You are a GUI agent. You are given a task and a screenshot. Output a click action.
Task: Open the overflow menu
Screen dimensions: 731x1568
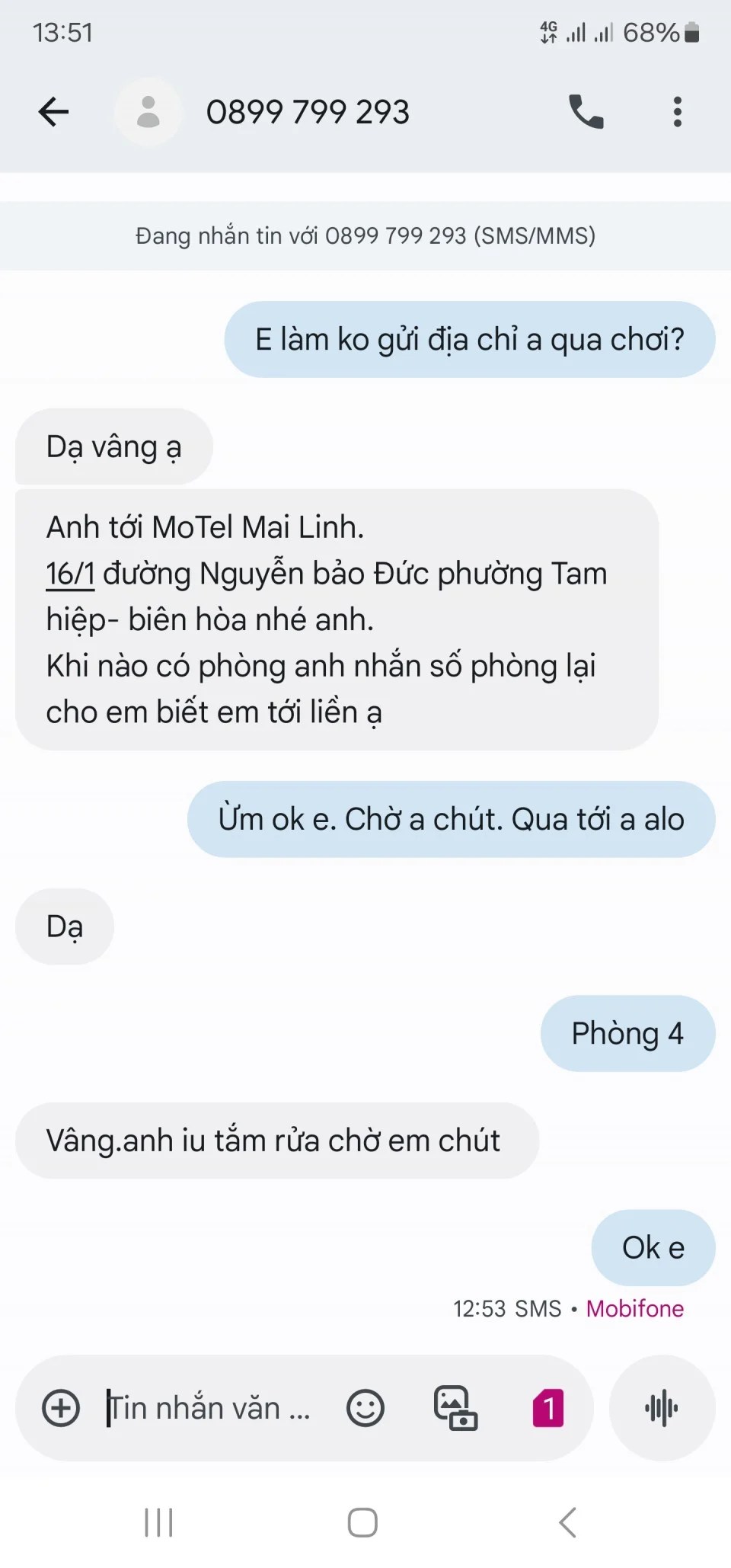[x=677, y=112]
